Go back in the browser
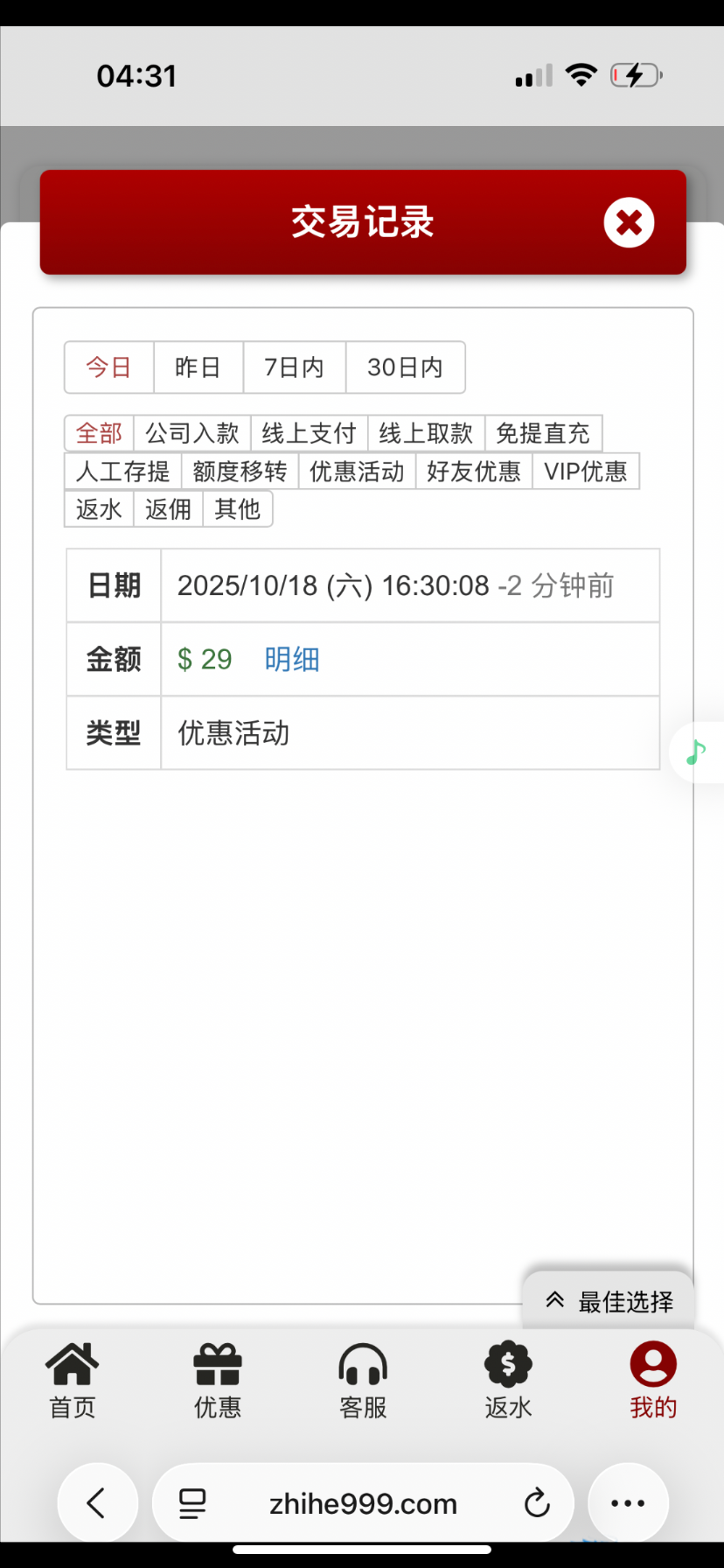 click(97, 1503)
